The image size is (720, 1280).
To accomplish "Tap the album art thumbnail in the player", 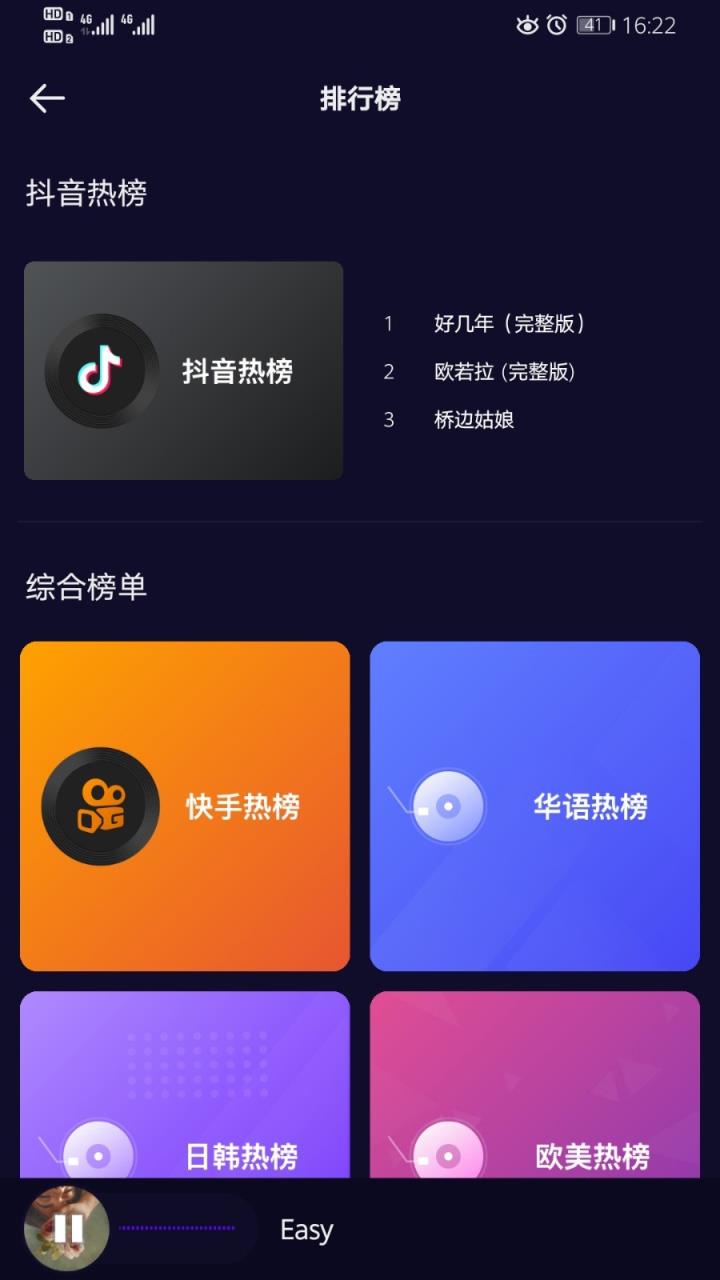I will coord(66,1229).
